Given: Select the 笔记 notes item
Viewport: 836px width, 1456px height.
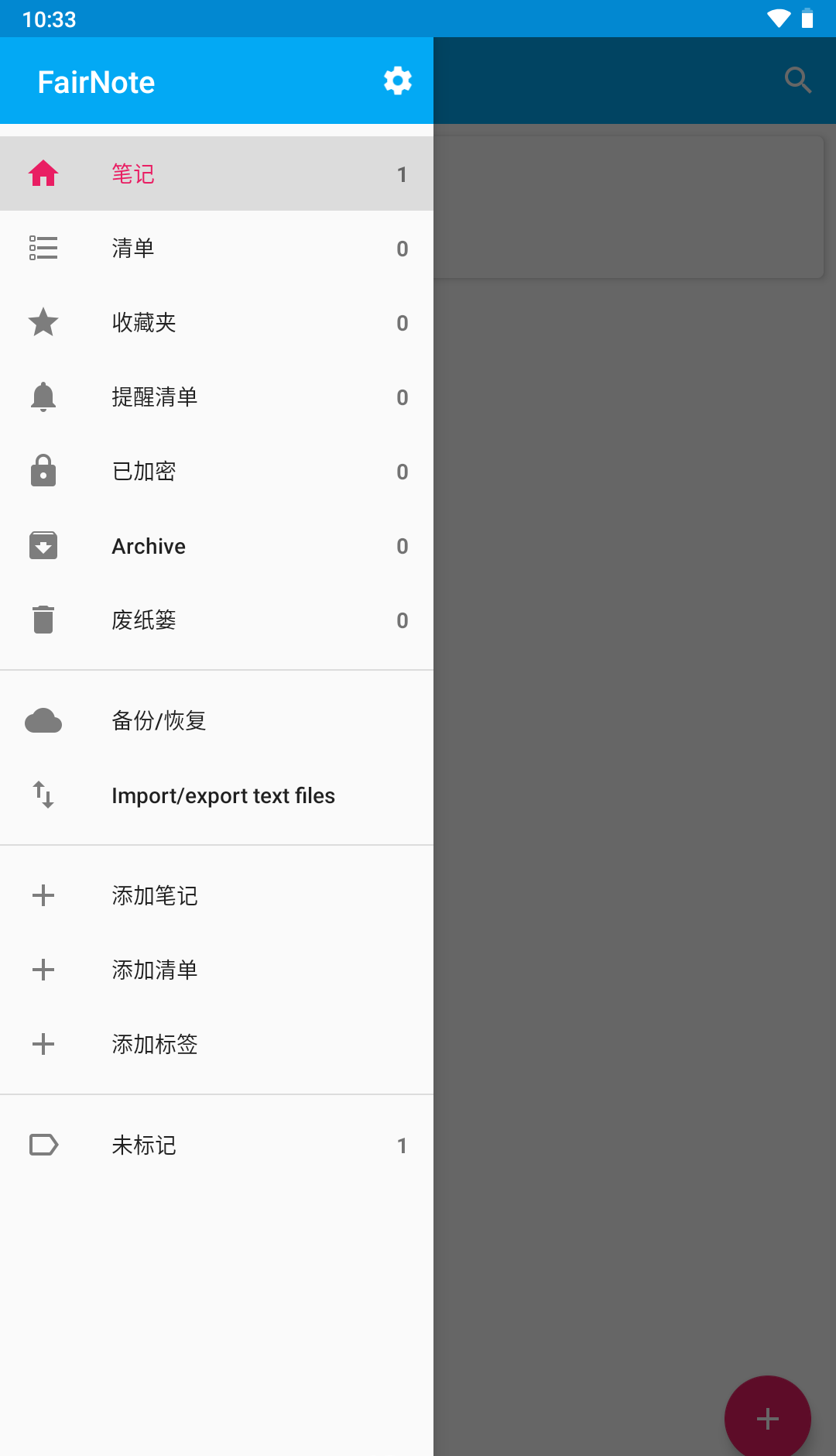Looking at the screenshot, I should coord(217,173).
